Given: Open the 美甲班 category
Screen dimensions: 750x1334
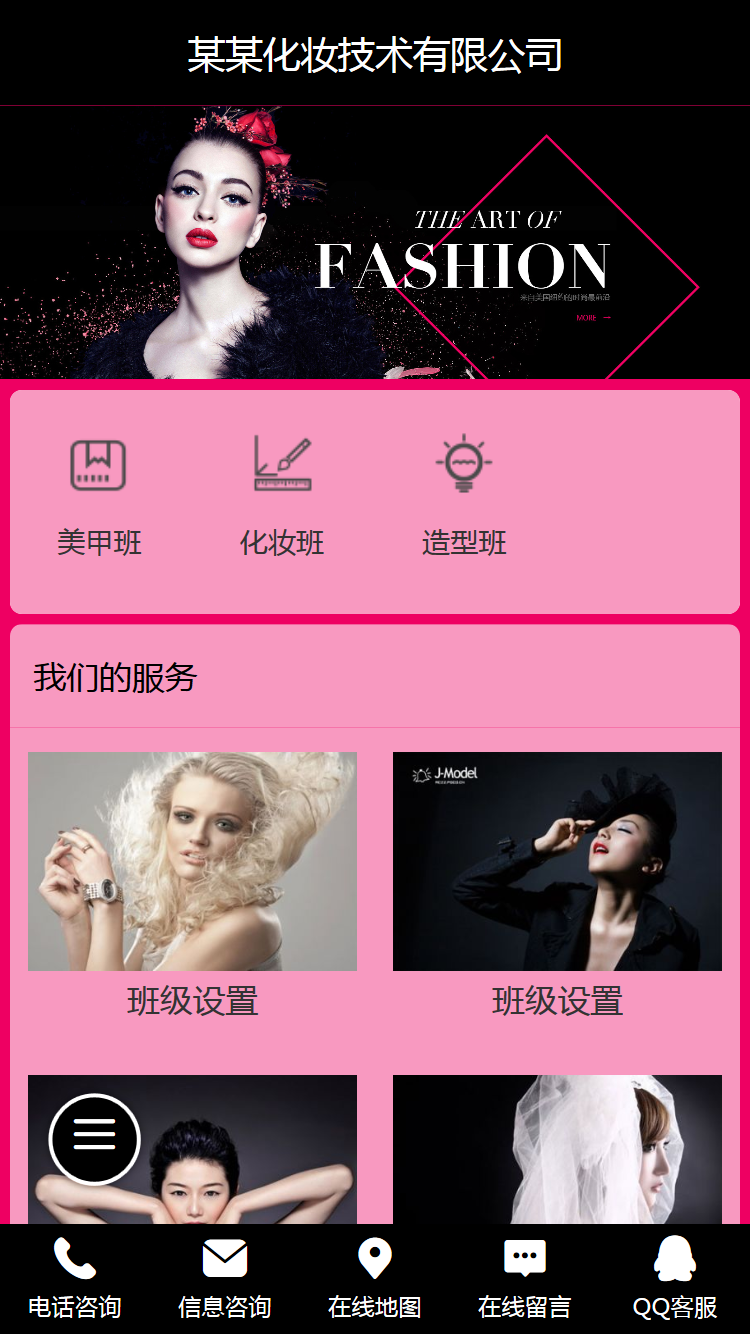Looking at the screenshot, I should pyautogui.click(x=99, y=497).
